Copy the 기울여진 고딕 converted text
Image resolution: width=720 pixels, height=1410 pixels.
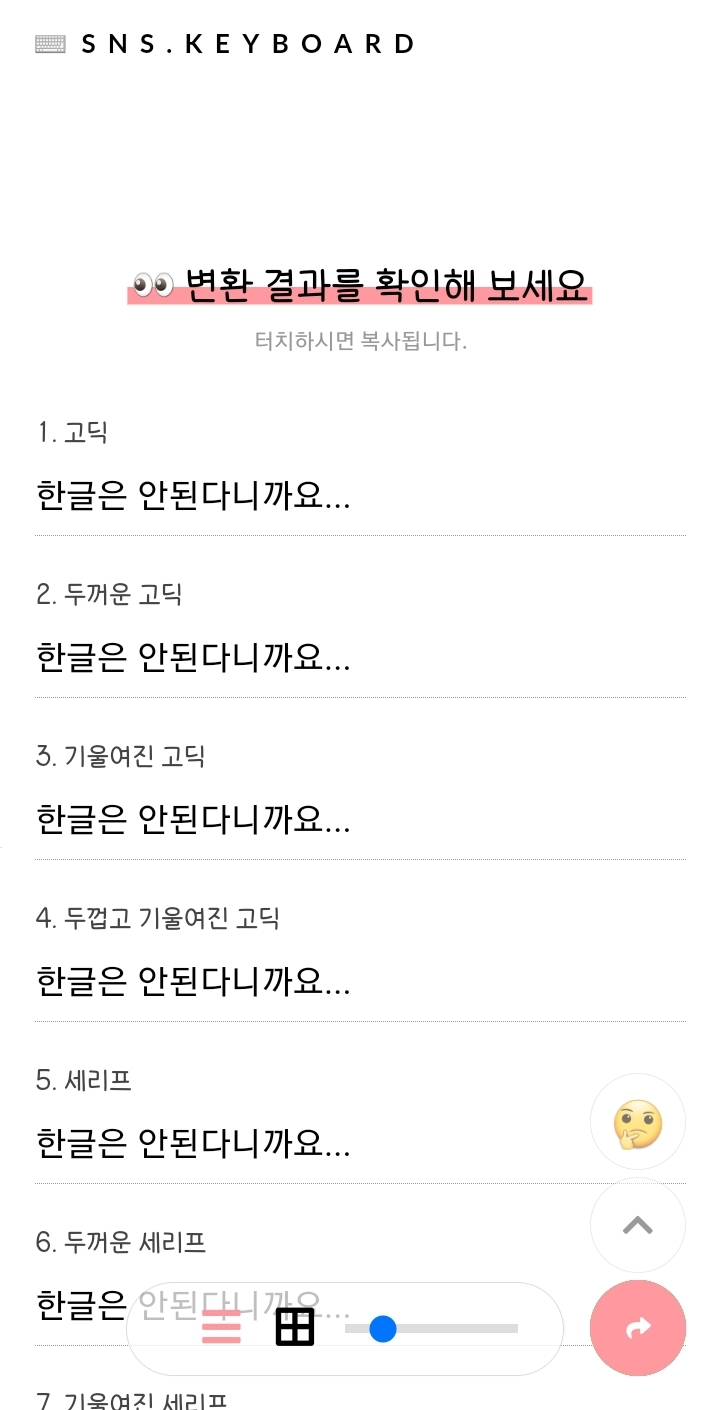(x=193, y=820)
